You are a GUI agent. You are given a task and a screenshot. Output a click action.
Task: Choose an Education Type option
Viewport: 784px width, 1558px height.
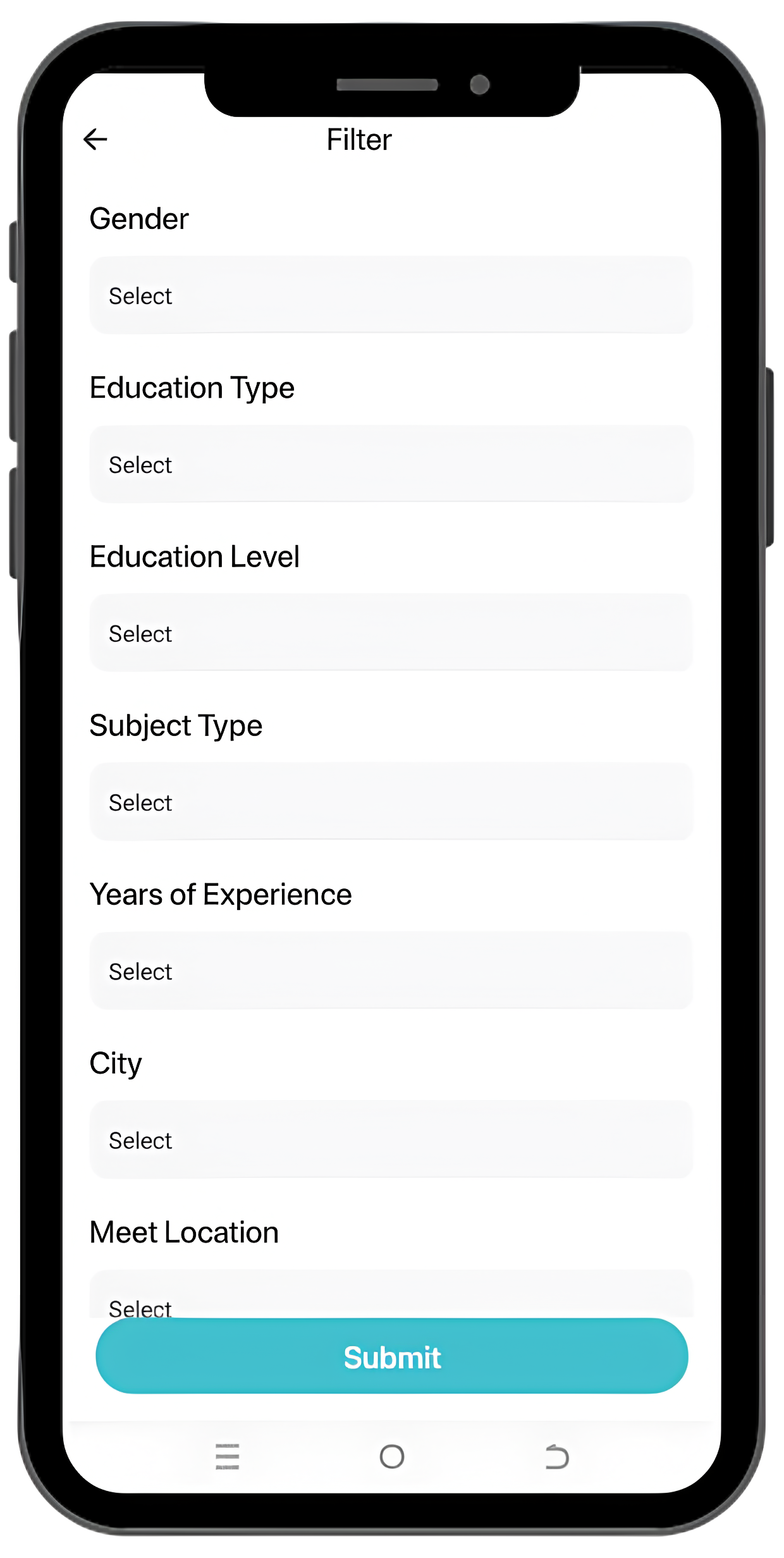(x=391, y=463)
